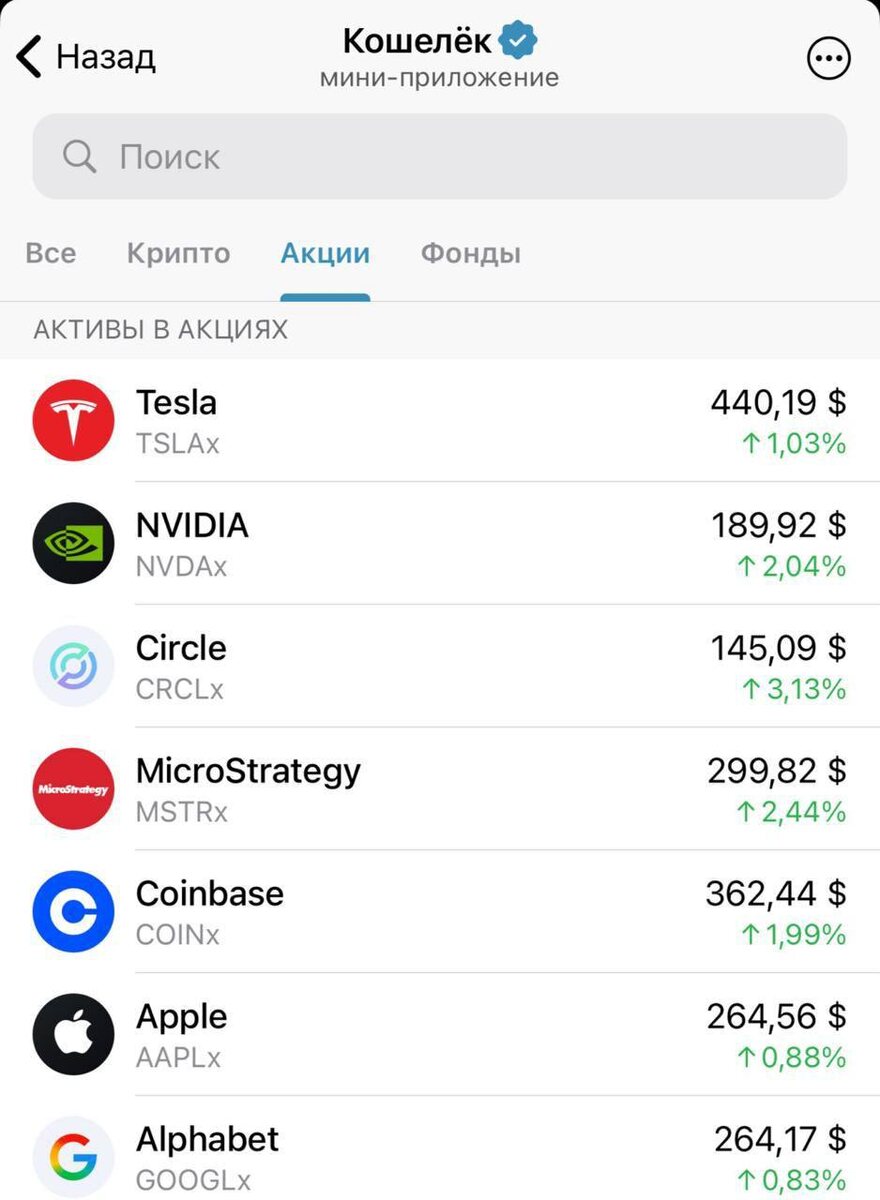The image size is (880, 1200).
Task: View the Circle CRCLx asset
Action: [x=440, y=666]
